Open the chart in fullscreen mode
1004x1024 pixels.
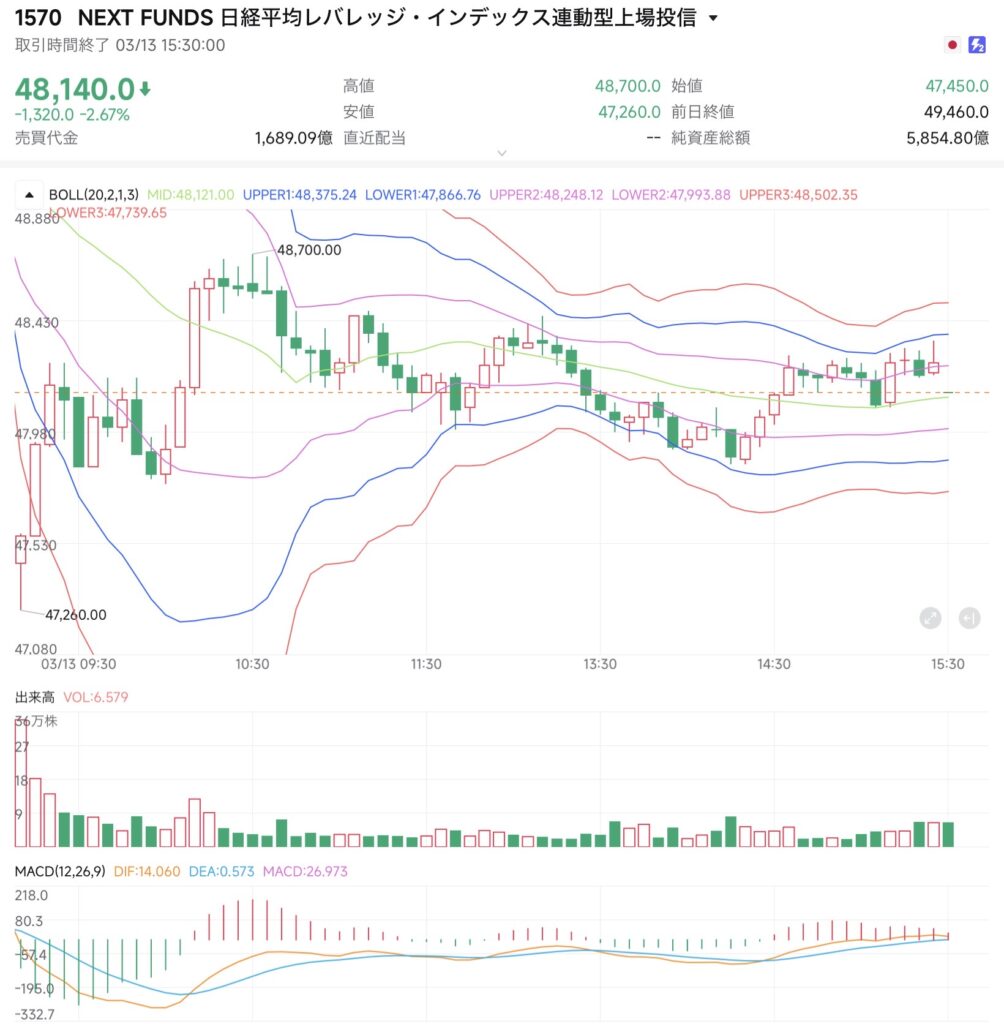[930, 618]
